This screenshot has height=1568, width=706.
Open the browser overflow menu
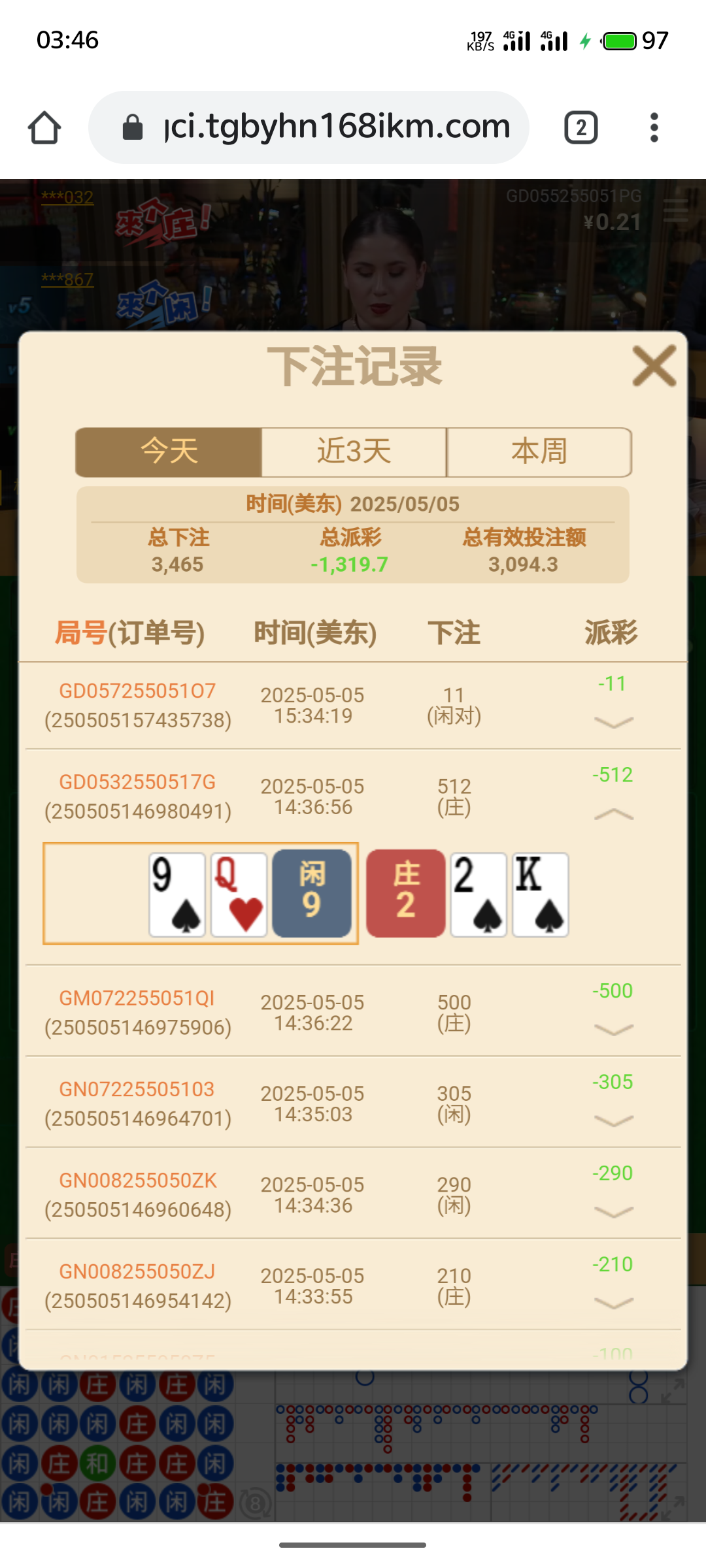coord(654,127)
